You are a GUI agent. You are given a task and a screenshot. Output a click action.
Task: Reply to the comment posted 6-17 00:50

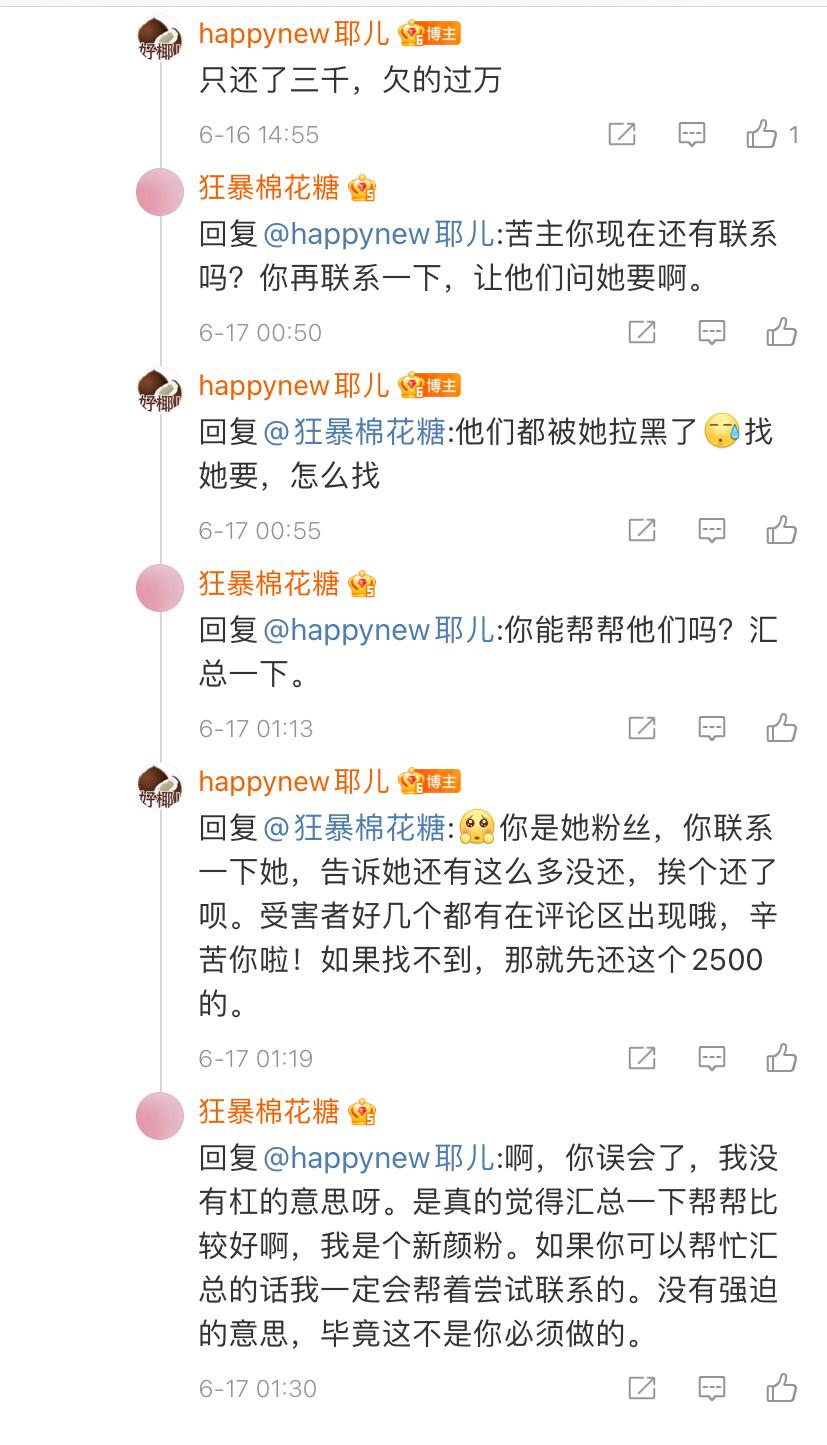pos(711,332)
